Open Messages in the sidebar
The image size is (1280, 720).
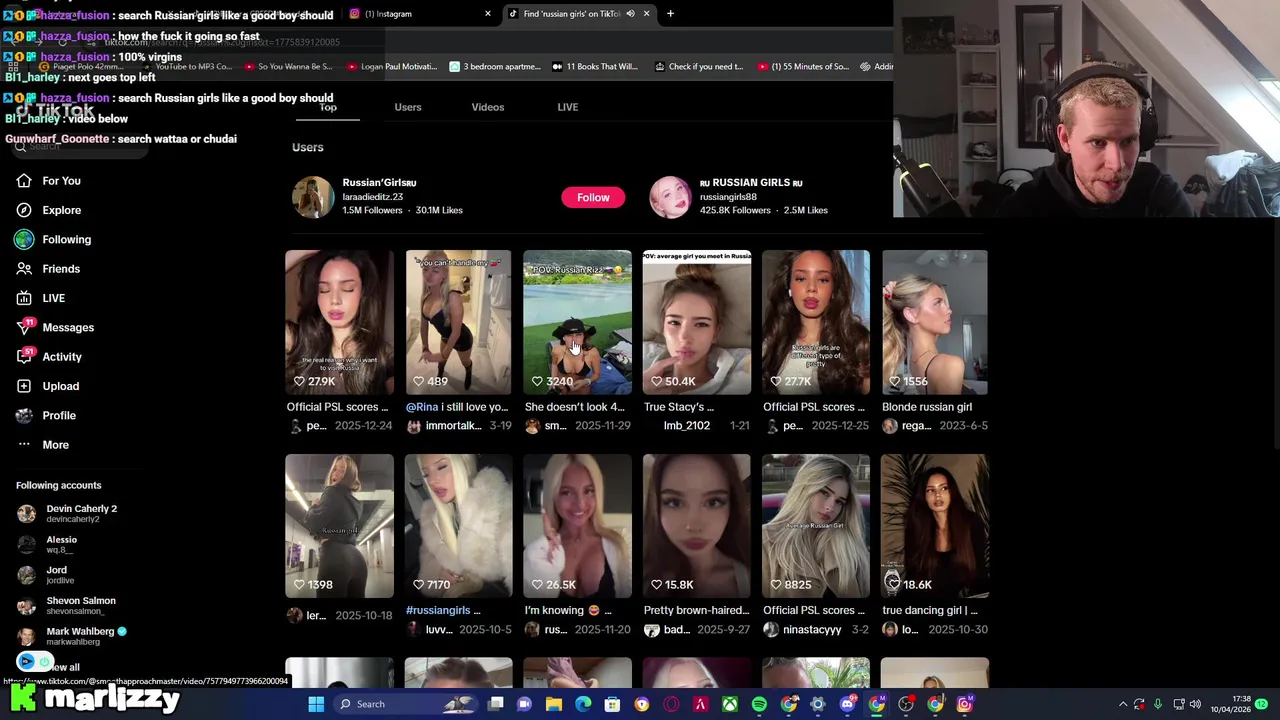[x=67, y=327]
